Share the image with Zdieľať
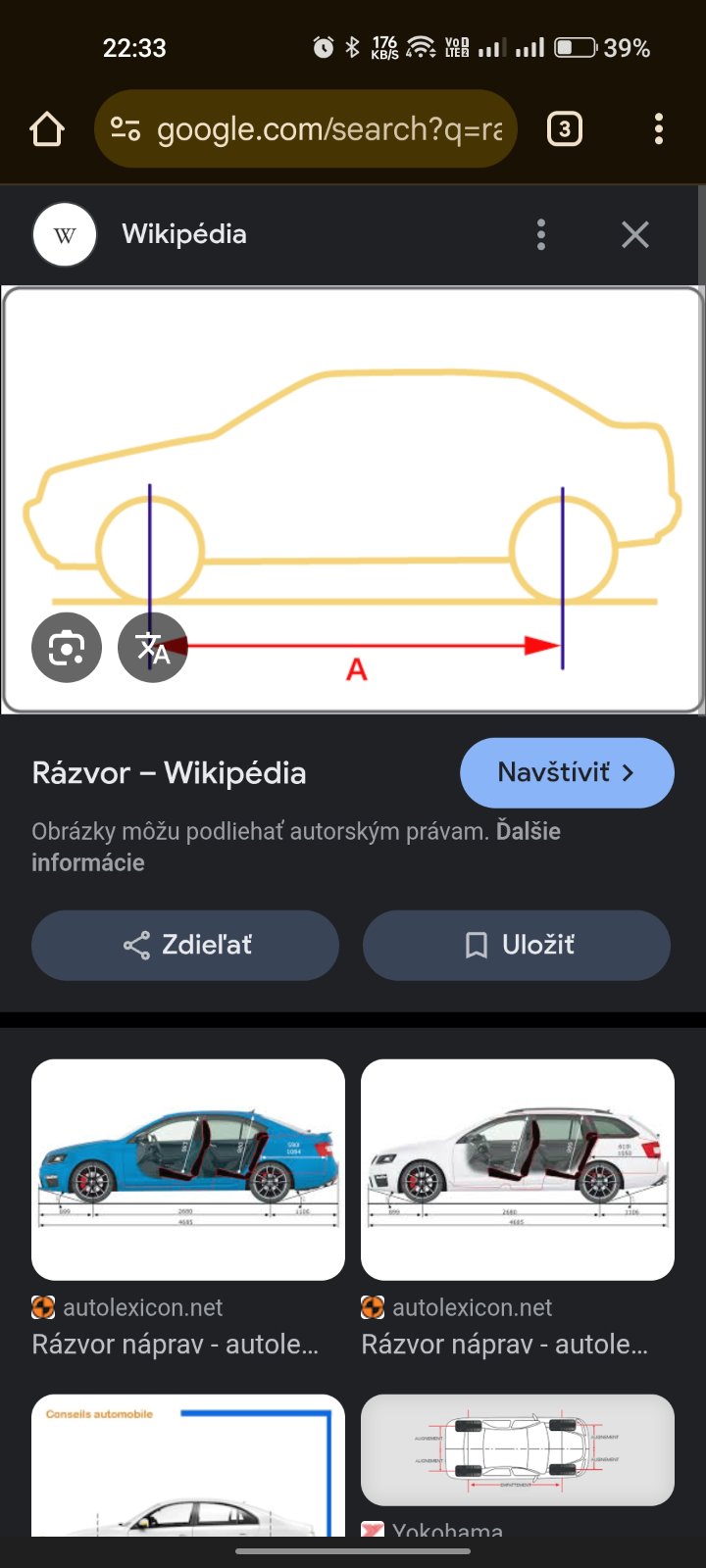Image resolution: width=706 pixels, height=1568 pixels. (x=185, y=945)
